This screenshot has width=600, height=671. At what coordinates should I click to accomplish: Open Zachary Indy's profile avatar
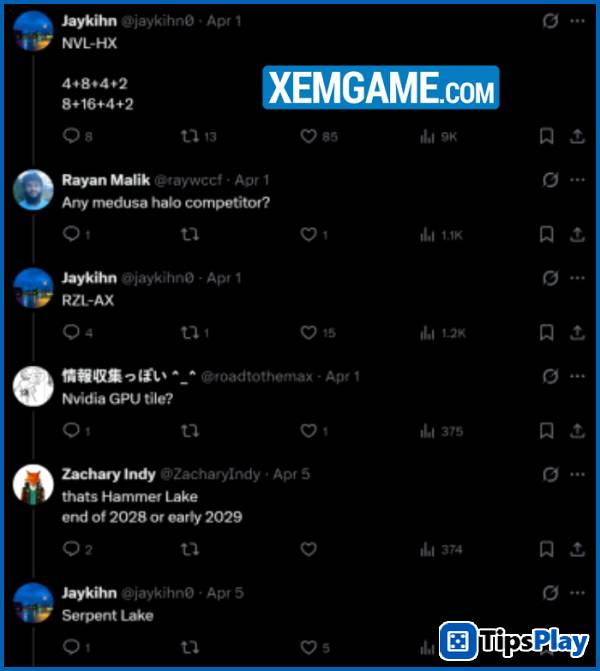pos(33,484)
